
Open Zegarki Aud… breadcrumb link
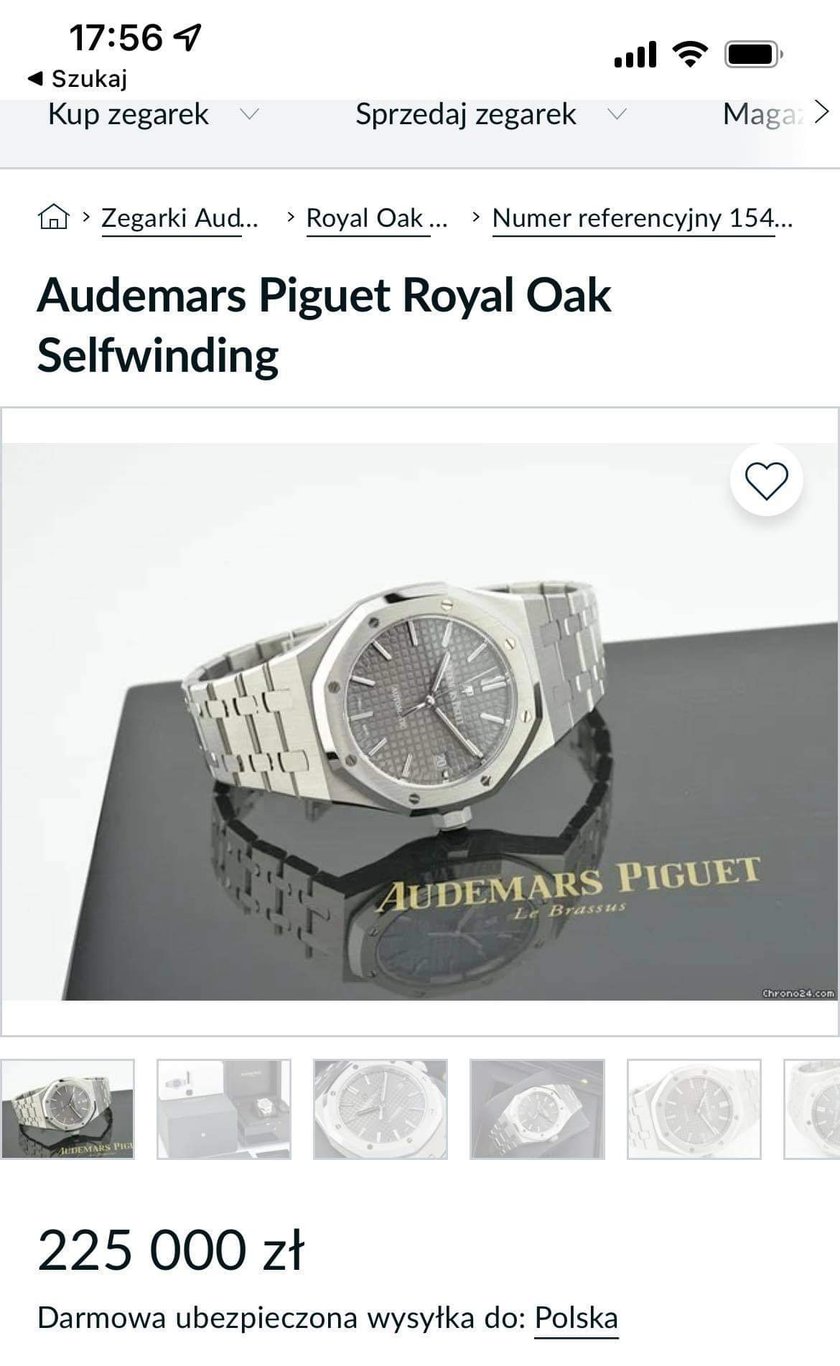coord(179,218)
